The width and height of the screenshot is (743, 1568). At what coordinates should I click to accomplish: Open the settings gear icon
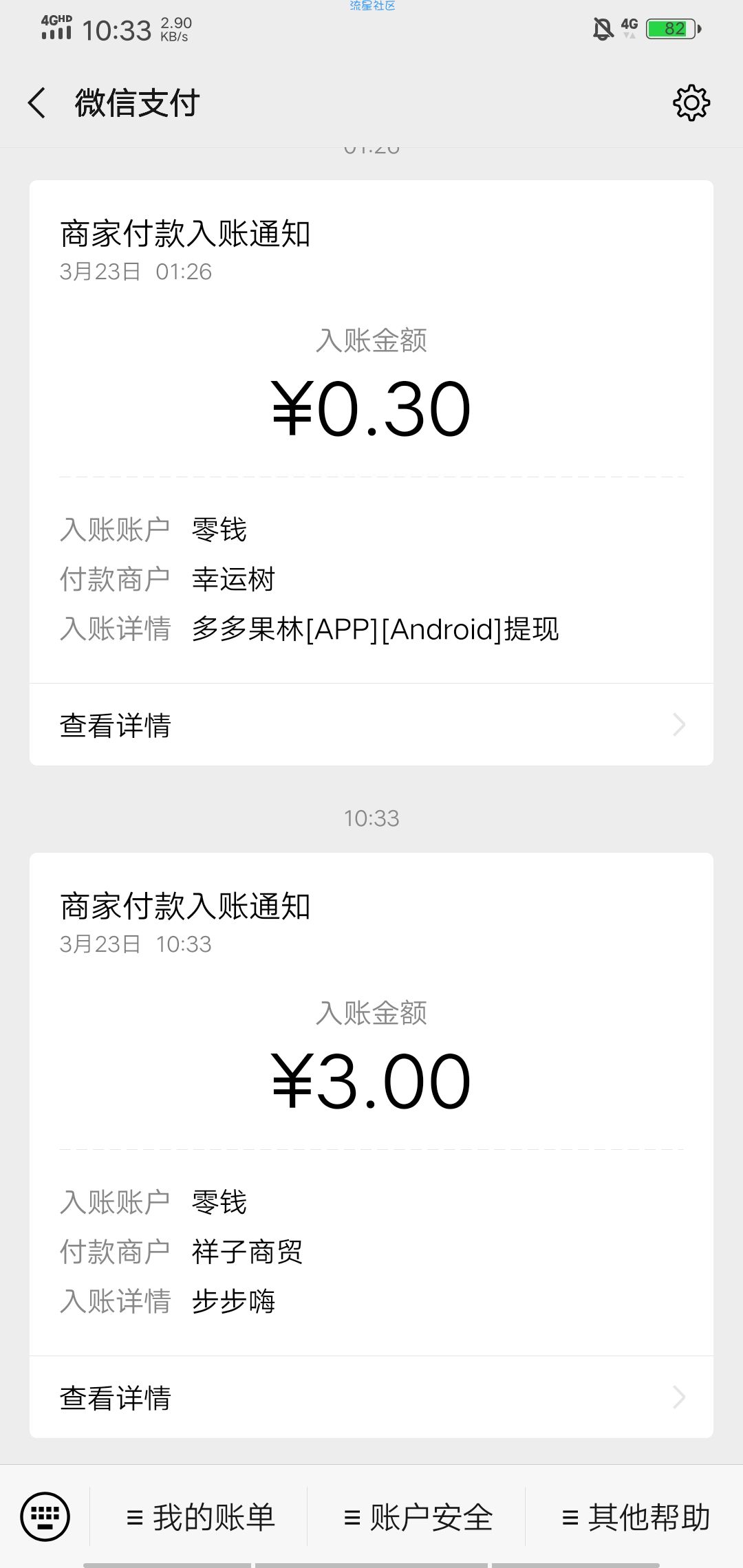[x=691, y=103]
